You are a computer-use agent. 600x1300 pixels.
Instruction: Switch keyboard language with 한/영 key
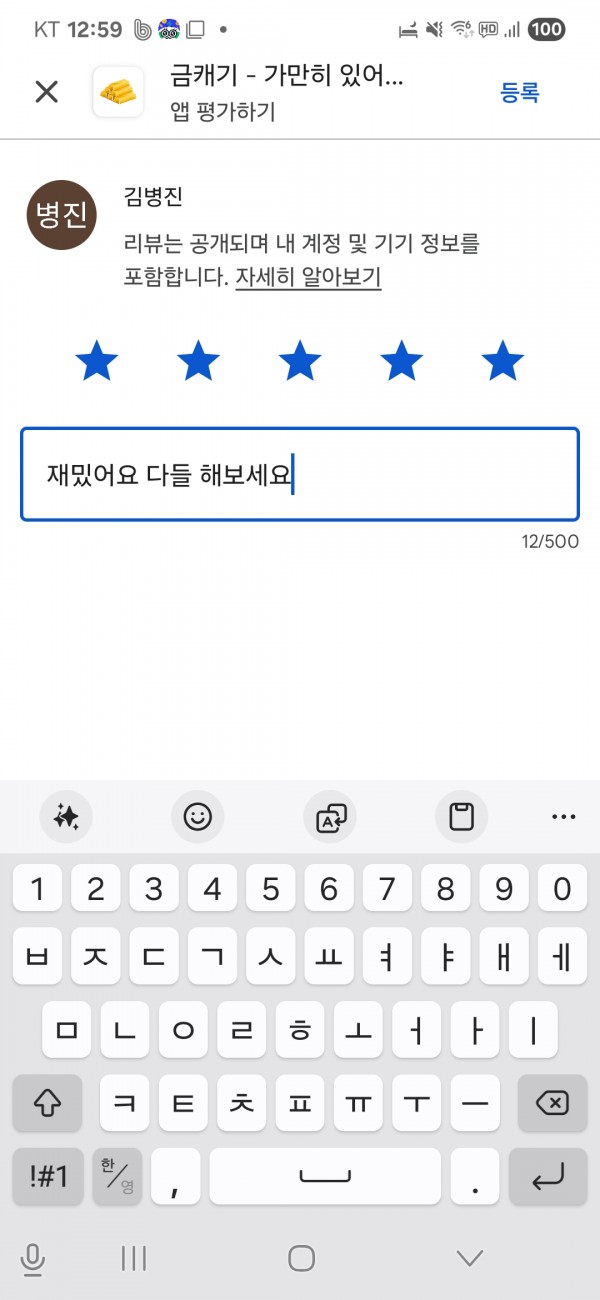[x=117, y=1176]
